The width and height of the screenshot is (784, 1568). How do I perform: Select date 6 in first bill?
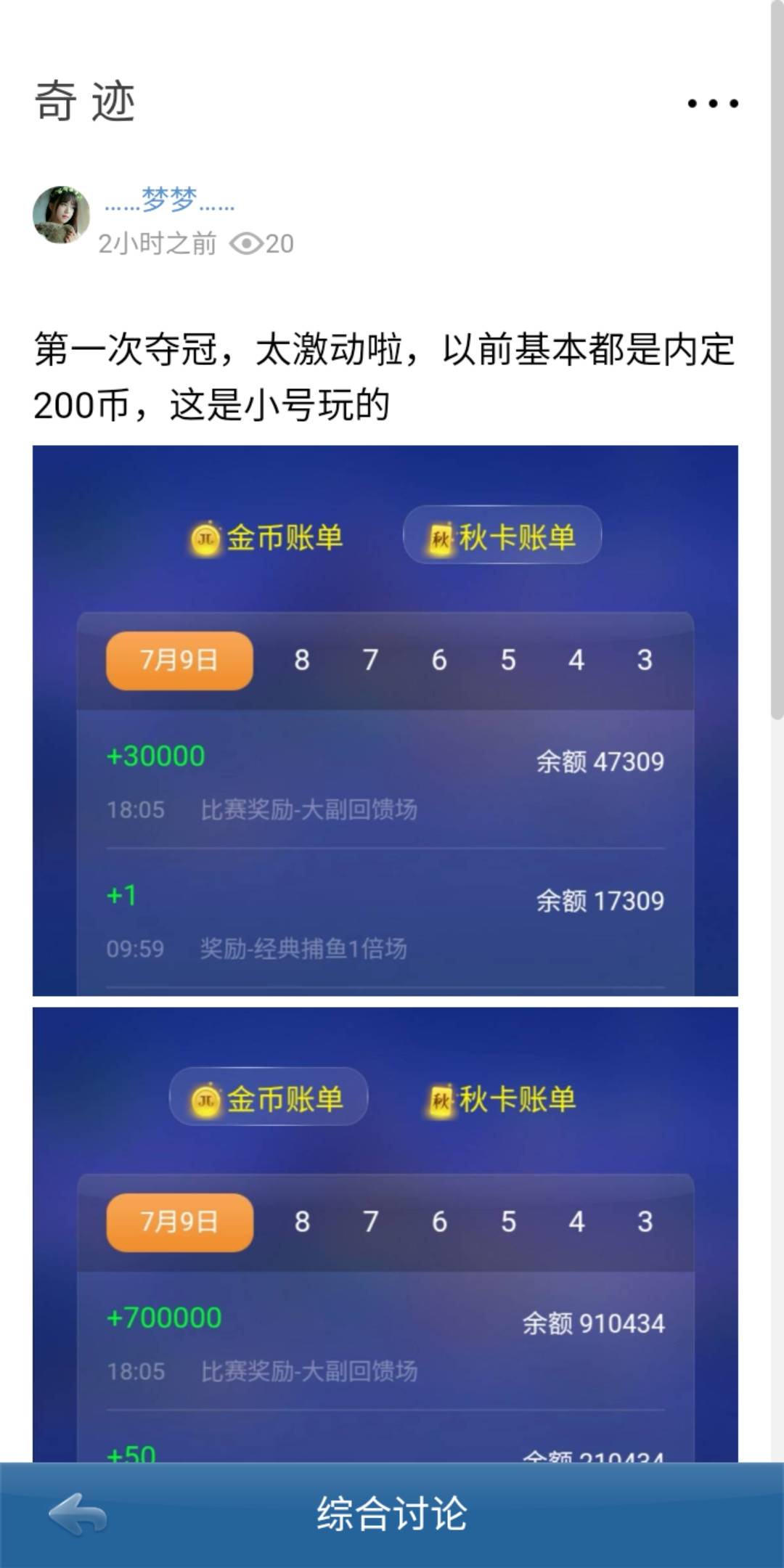(438, 659)
